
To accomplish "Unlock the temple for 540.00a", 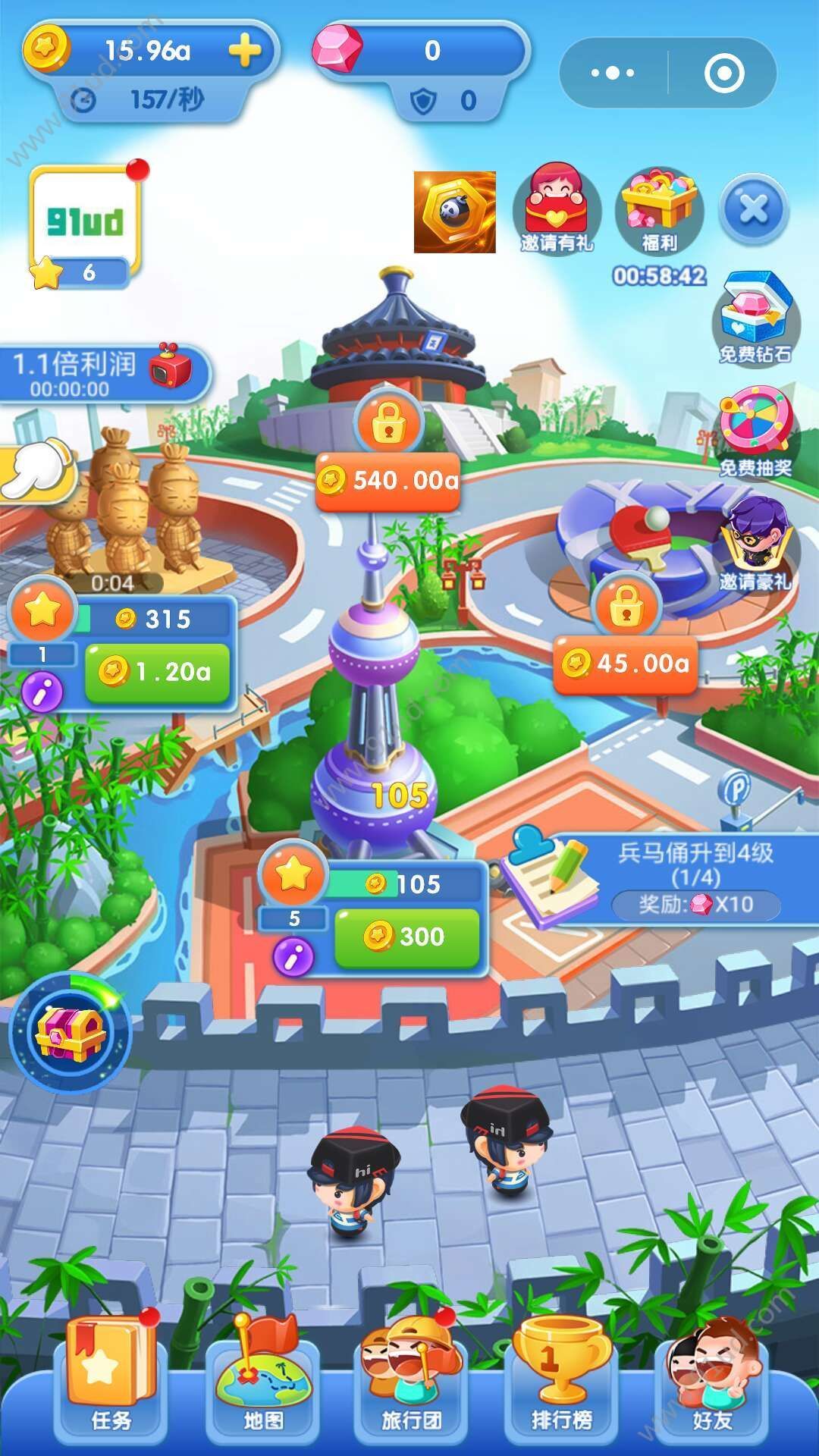I will tap(388, 480).
